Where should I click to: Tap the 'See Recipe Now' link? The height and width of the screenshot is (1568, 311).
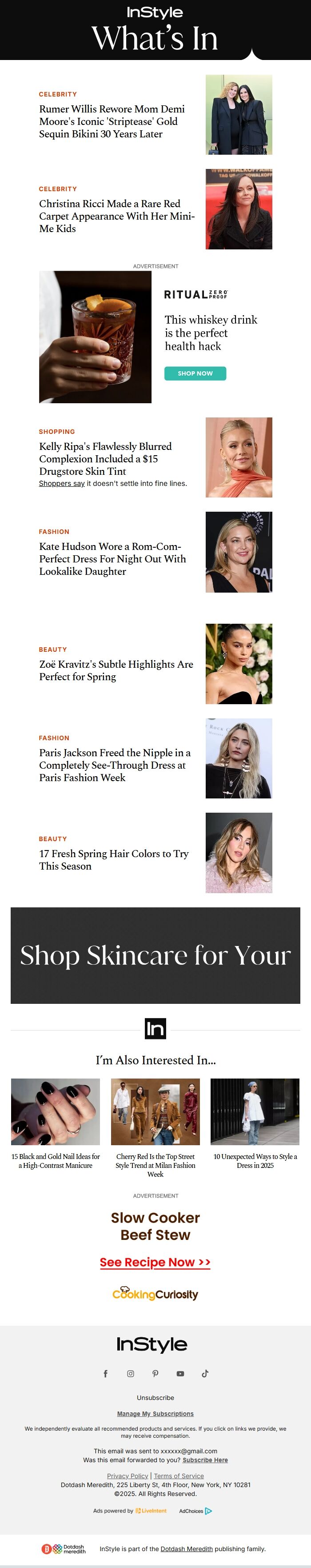point(155,1262)
